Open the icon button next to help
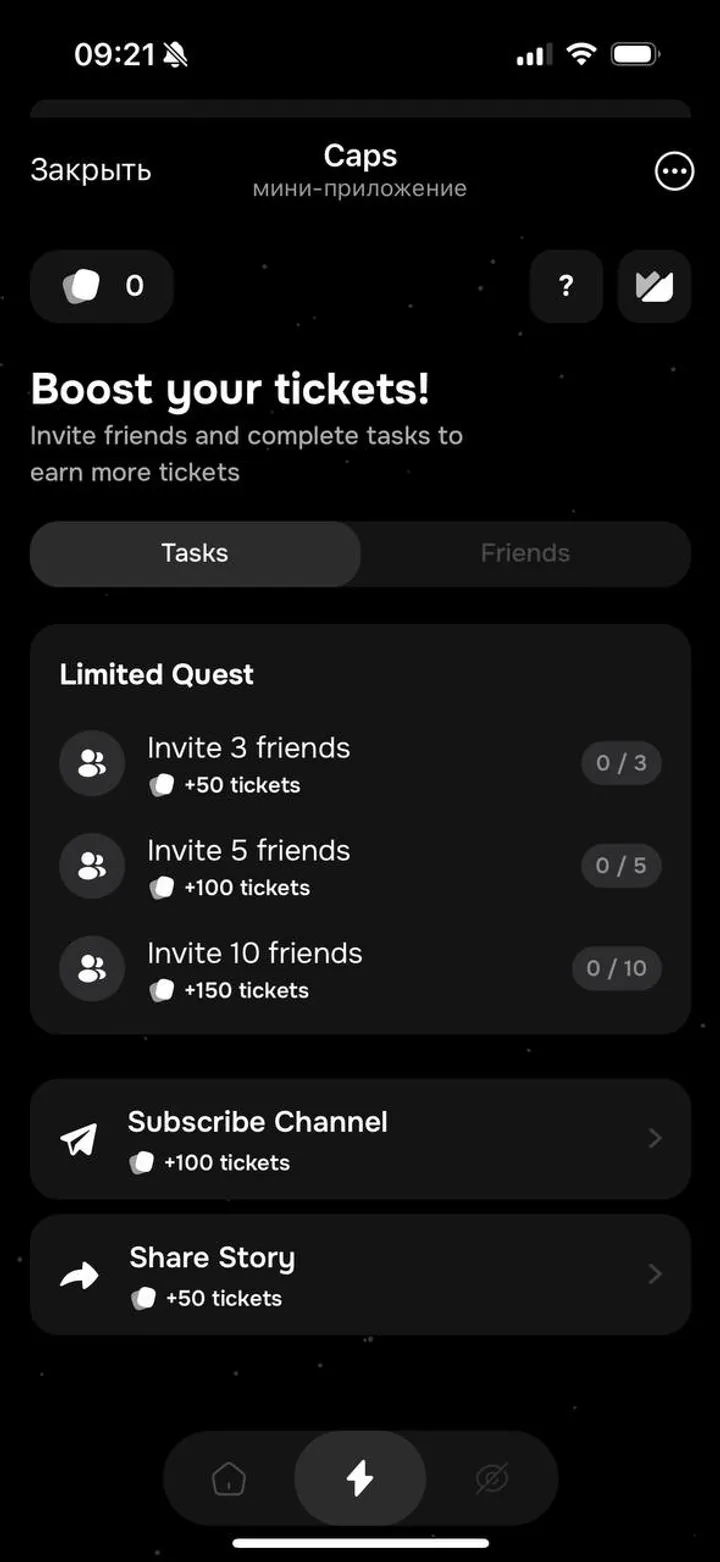Viewport: 720px width, 1562px height. tap(654, 287)
